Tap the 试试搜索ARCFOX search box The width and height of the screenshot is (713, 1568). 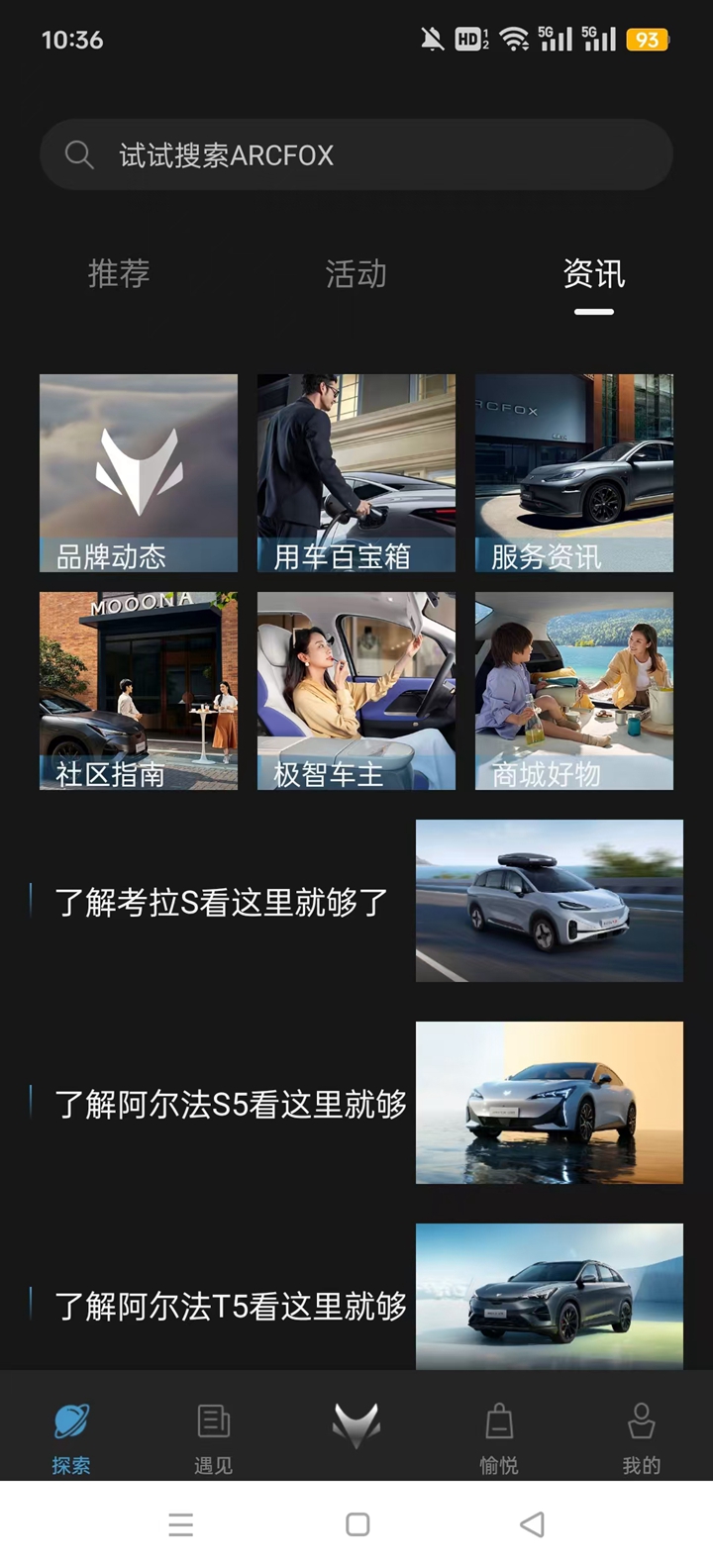(x=356, y=154)
